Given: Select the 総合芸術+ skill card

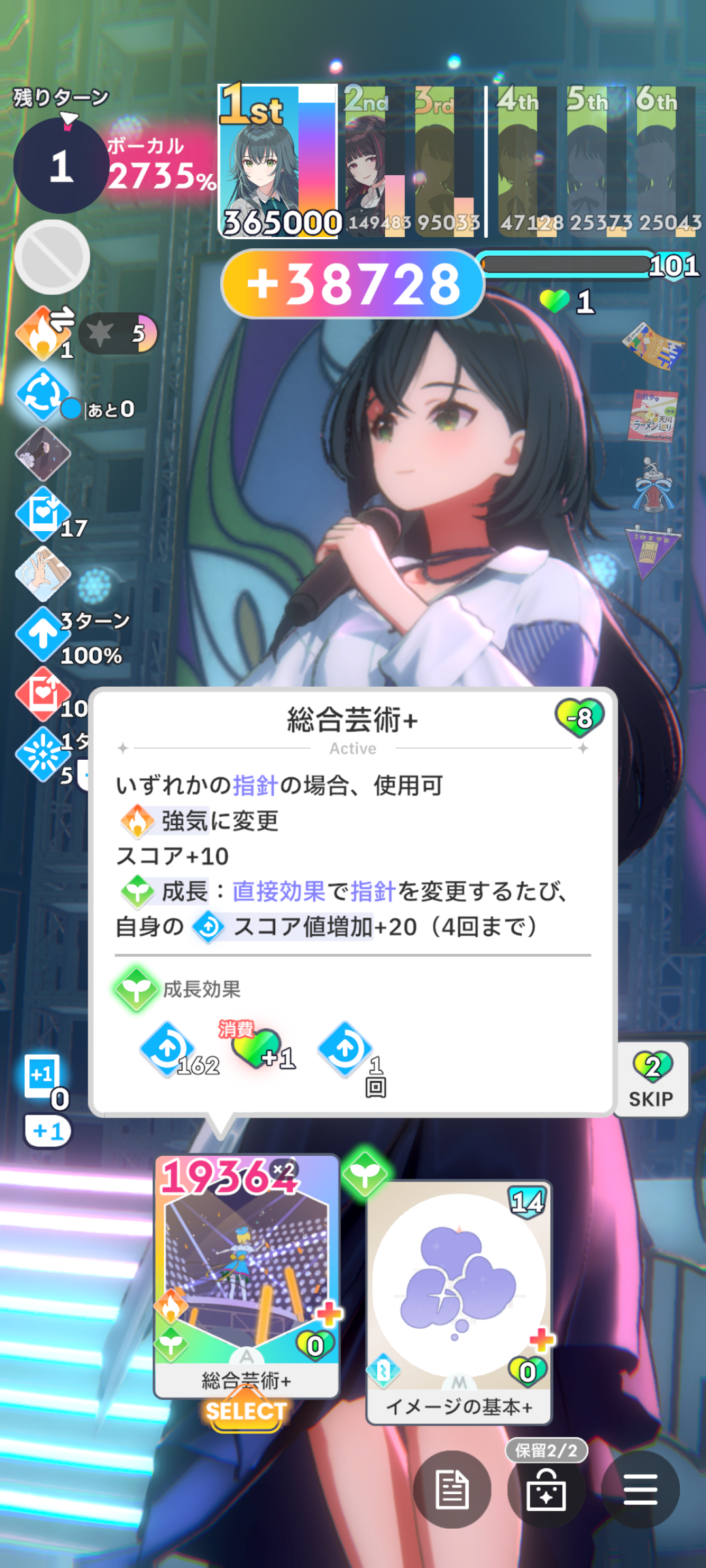Looking at the screenshot, I should [x=246, y=1277].
